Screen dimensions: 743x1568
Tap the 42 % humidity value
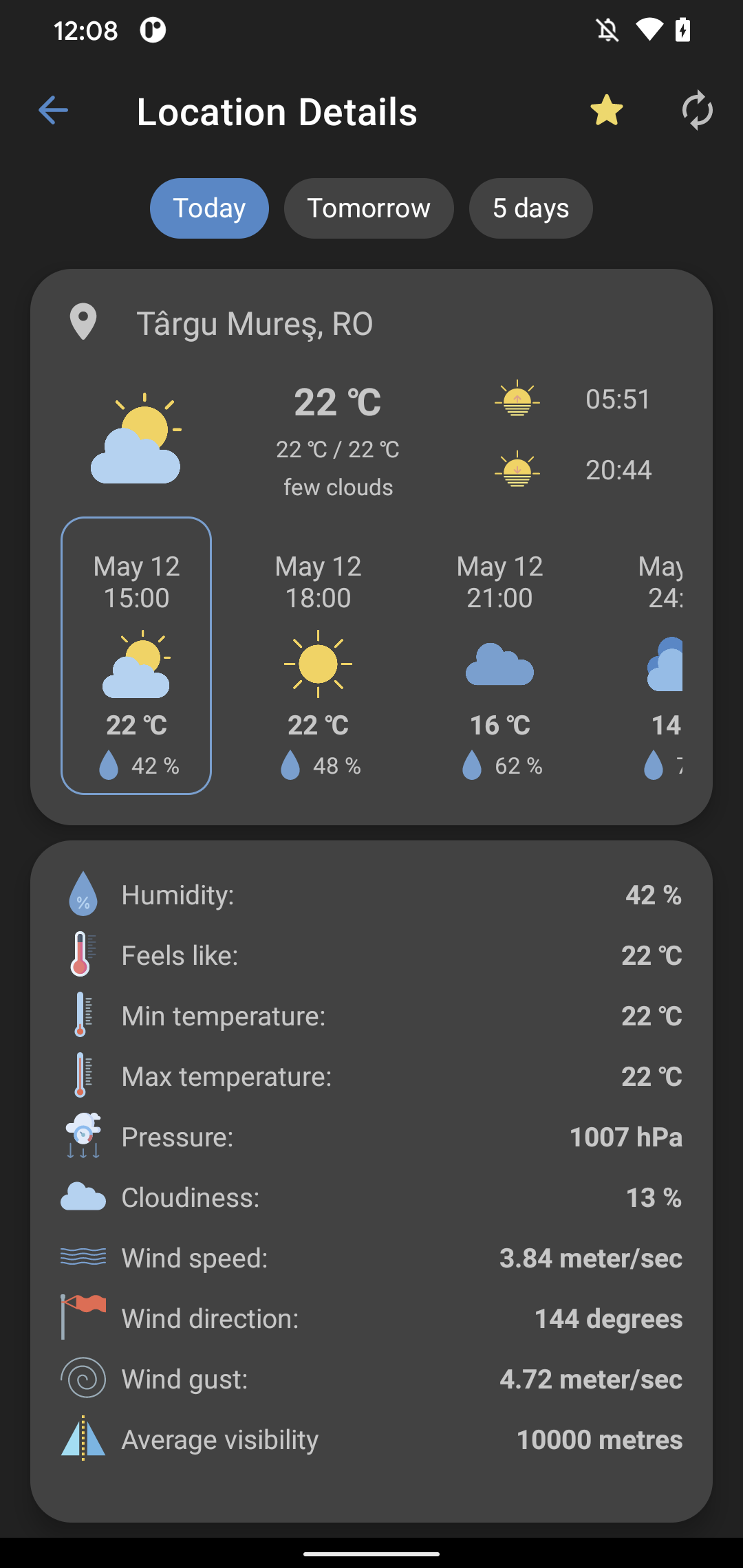(x=652, y=895)
